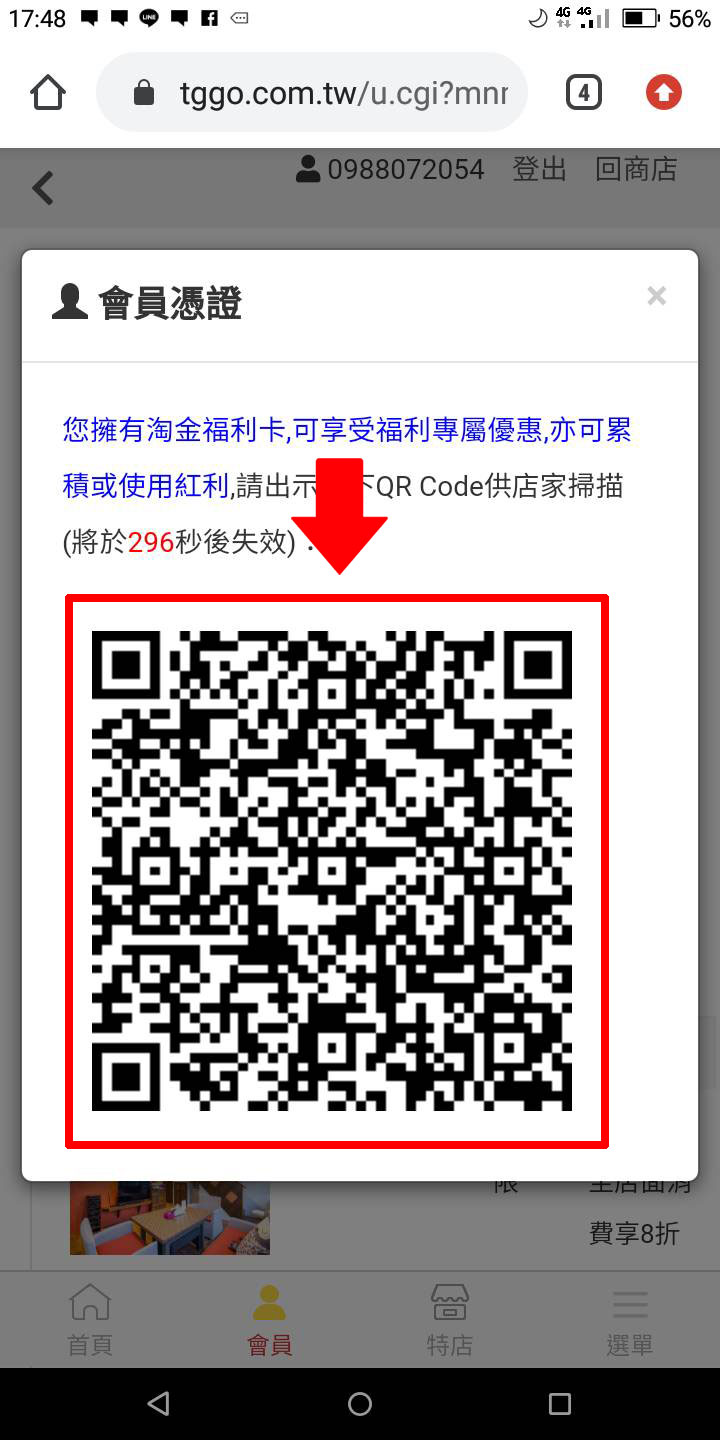
Task: Tap the red browser update icon
Action: [663, 94]
